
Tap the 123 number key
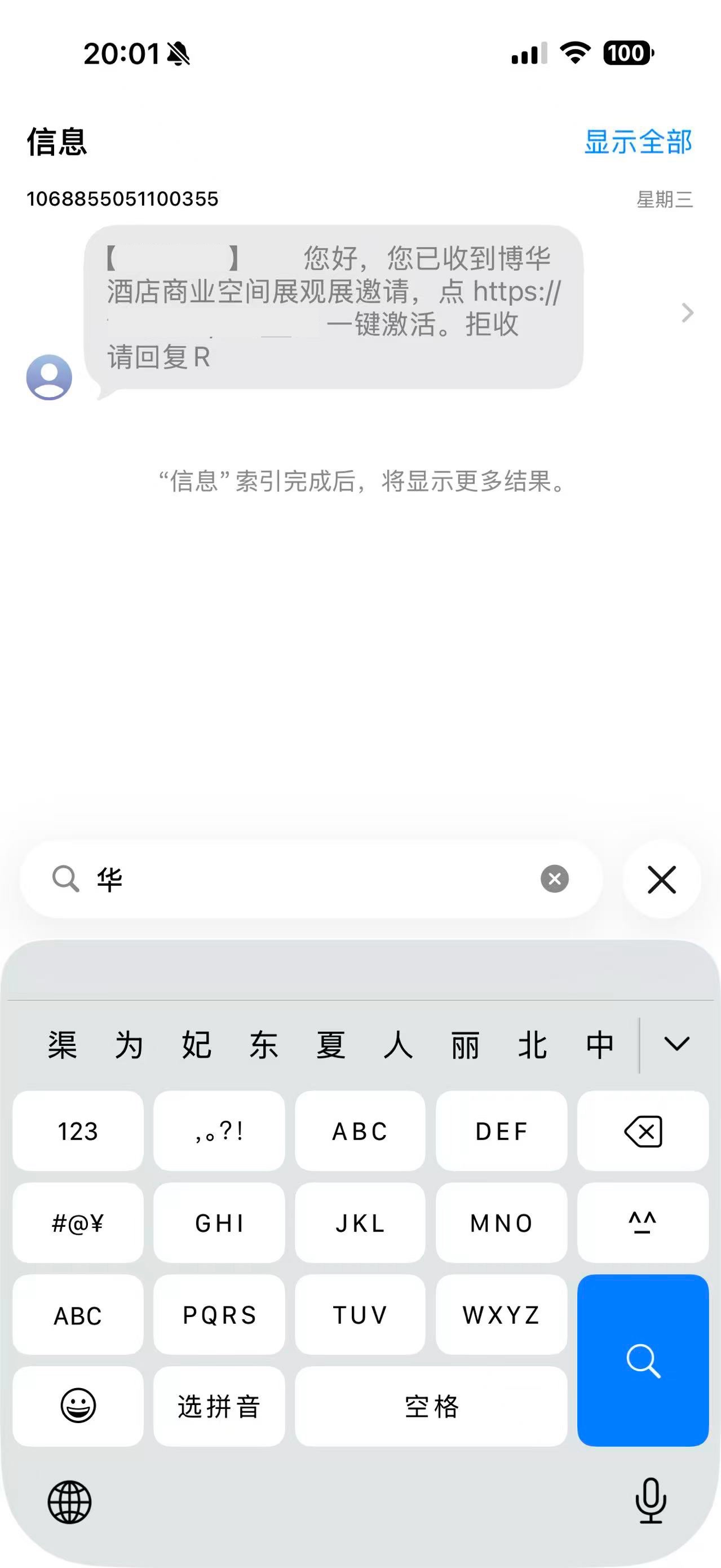pos(78,1132)
